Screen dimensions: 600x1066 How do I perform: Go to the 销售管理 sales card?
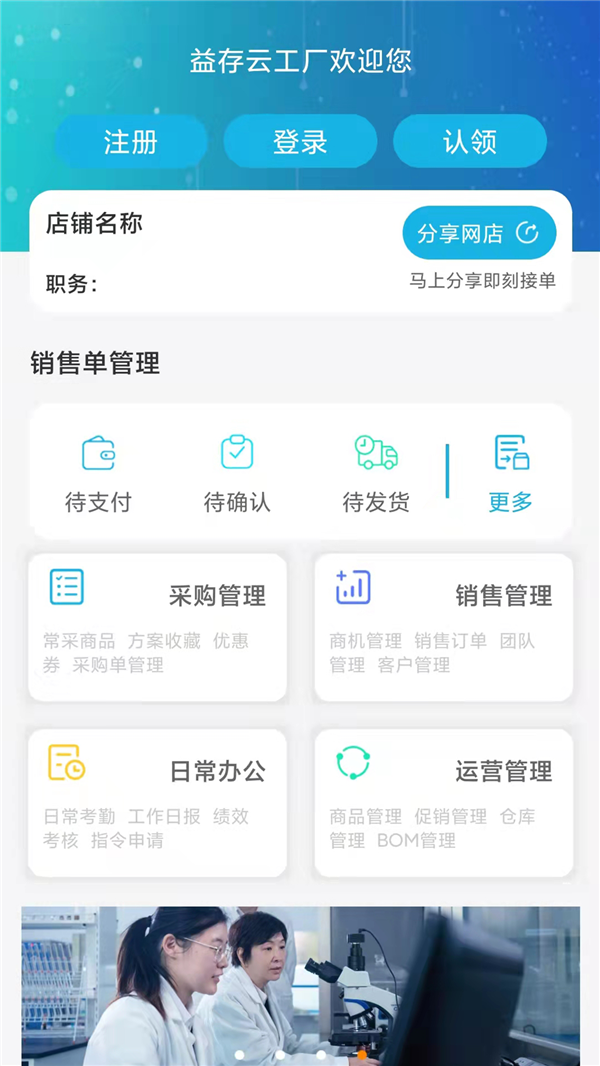444,627
